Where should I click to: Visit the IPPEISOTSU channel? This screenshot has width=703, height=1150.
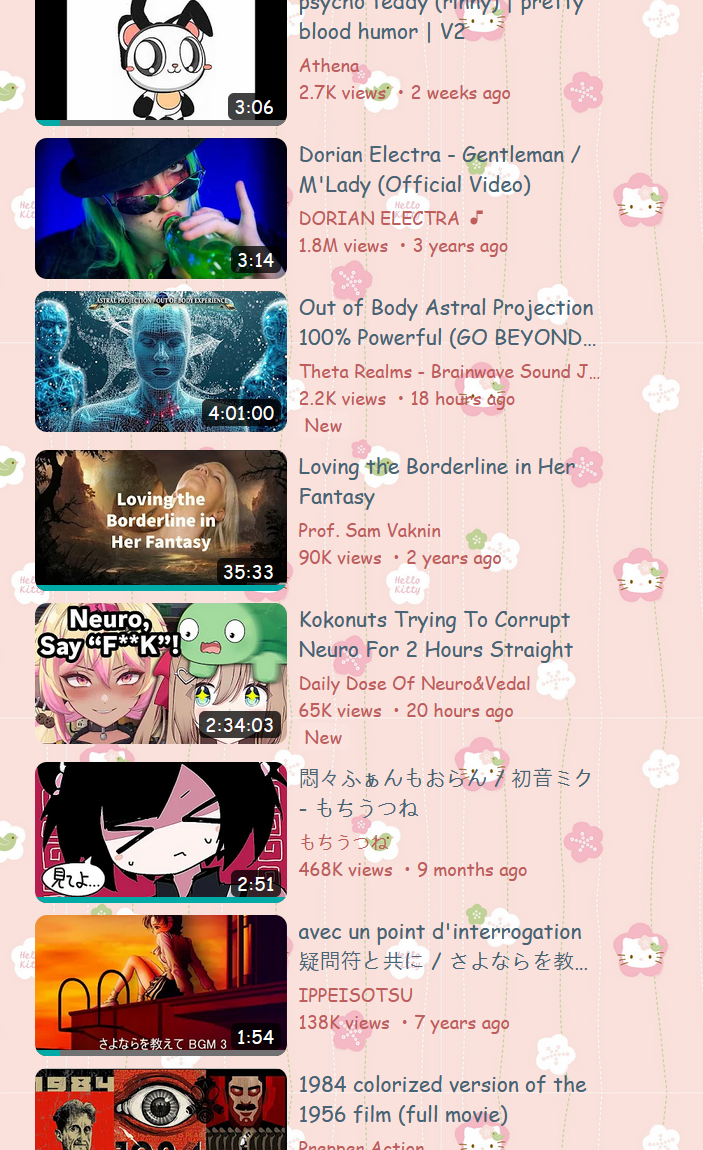tap(355, 995)
